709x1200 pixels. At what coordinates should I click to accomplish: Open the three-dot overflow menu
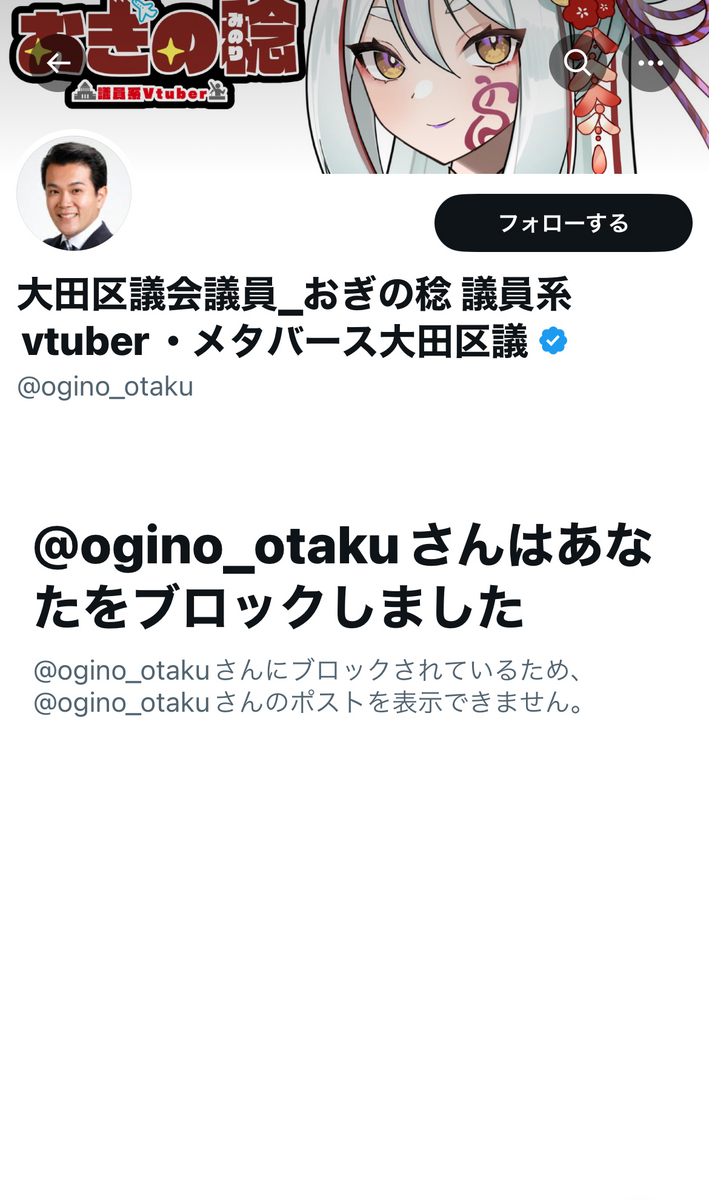651,63
